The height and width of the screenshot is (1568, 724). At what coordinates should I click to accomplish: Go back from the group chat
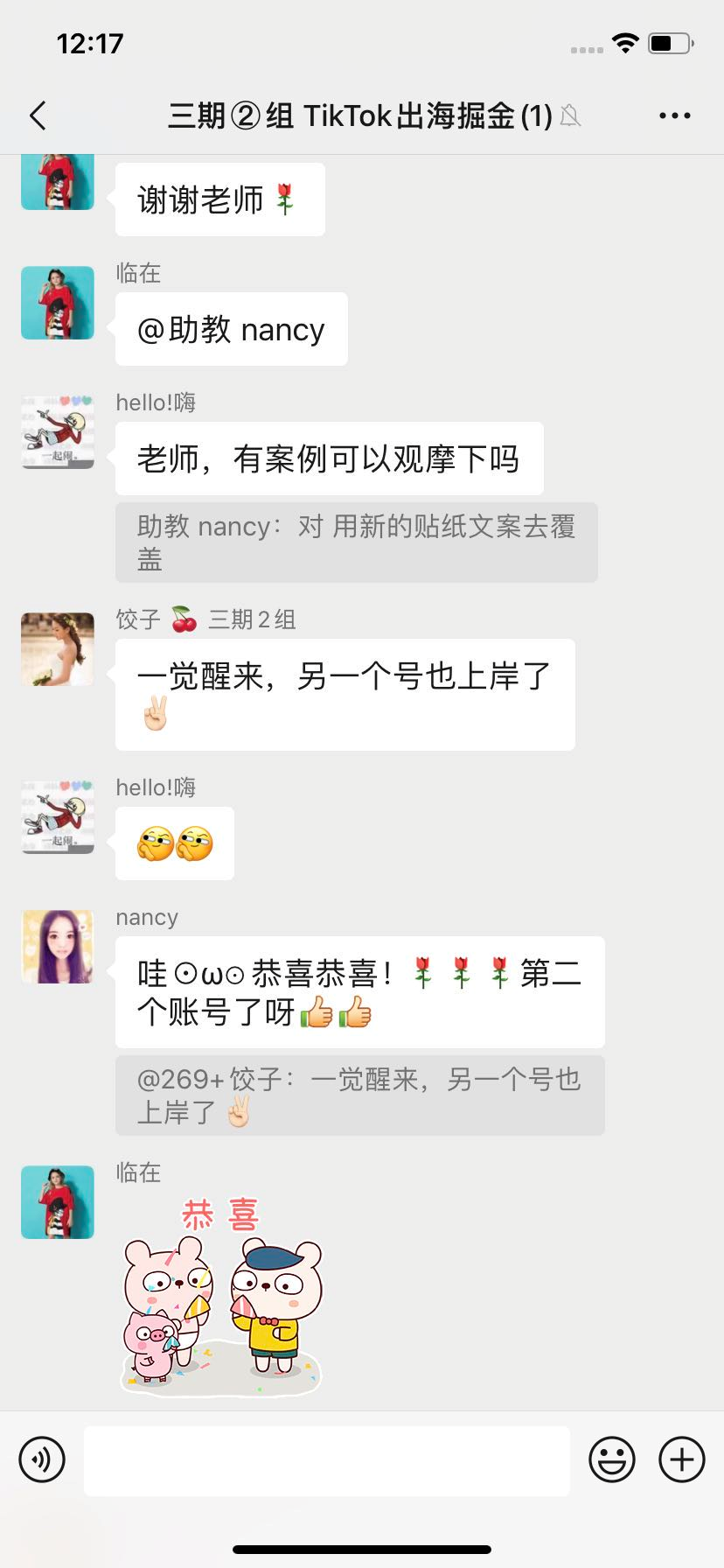pyautogui.click(x=38, y=115)
